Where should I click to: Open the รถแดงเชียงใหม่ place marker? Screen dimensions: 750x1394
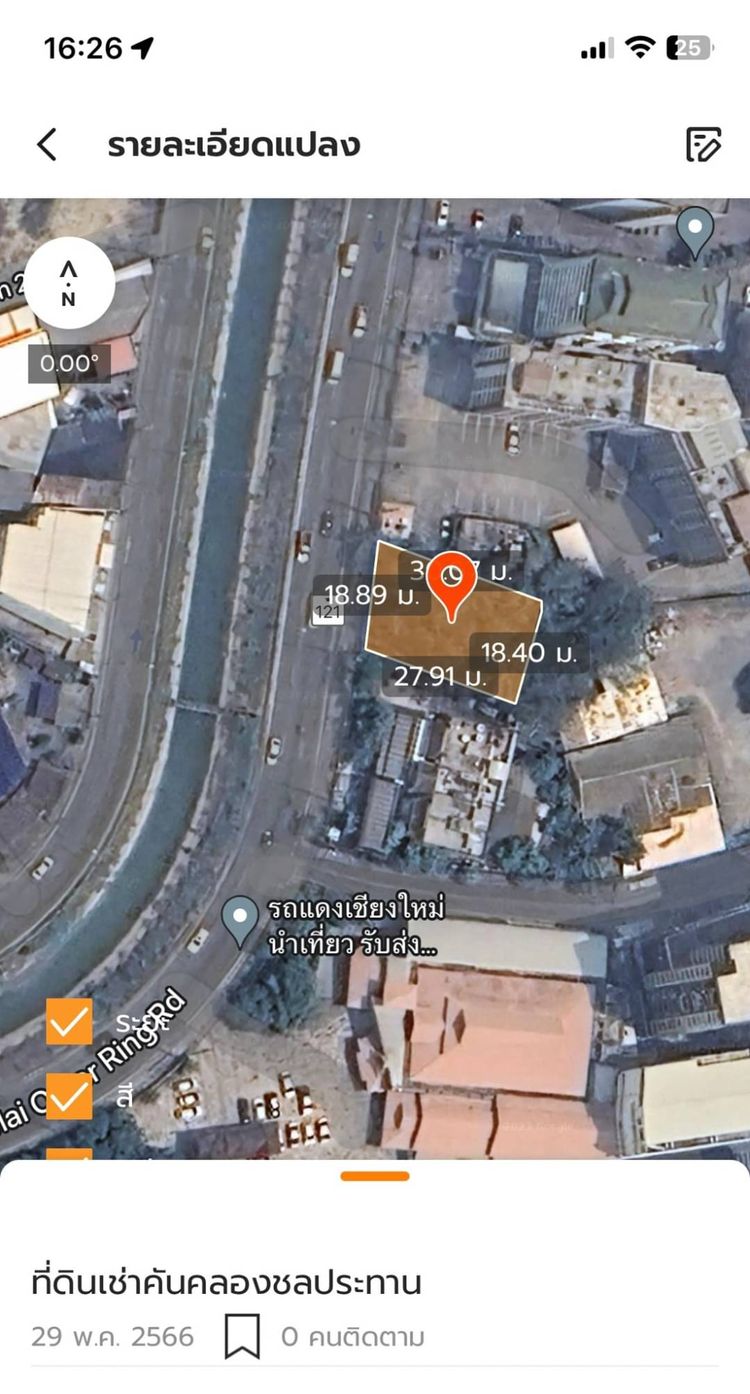(x=240, y=919)
